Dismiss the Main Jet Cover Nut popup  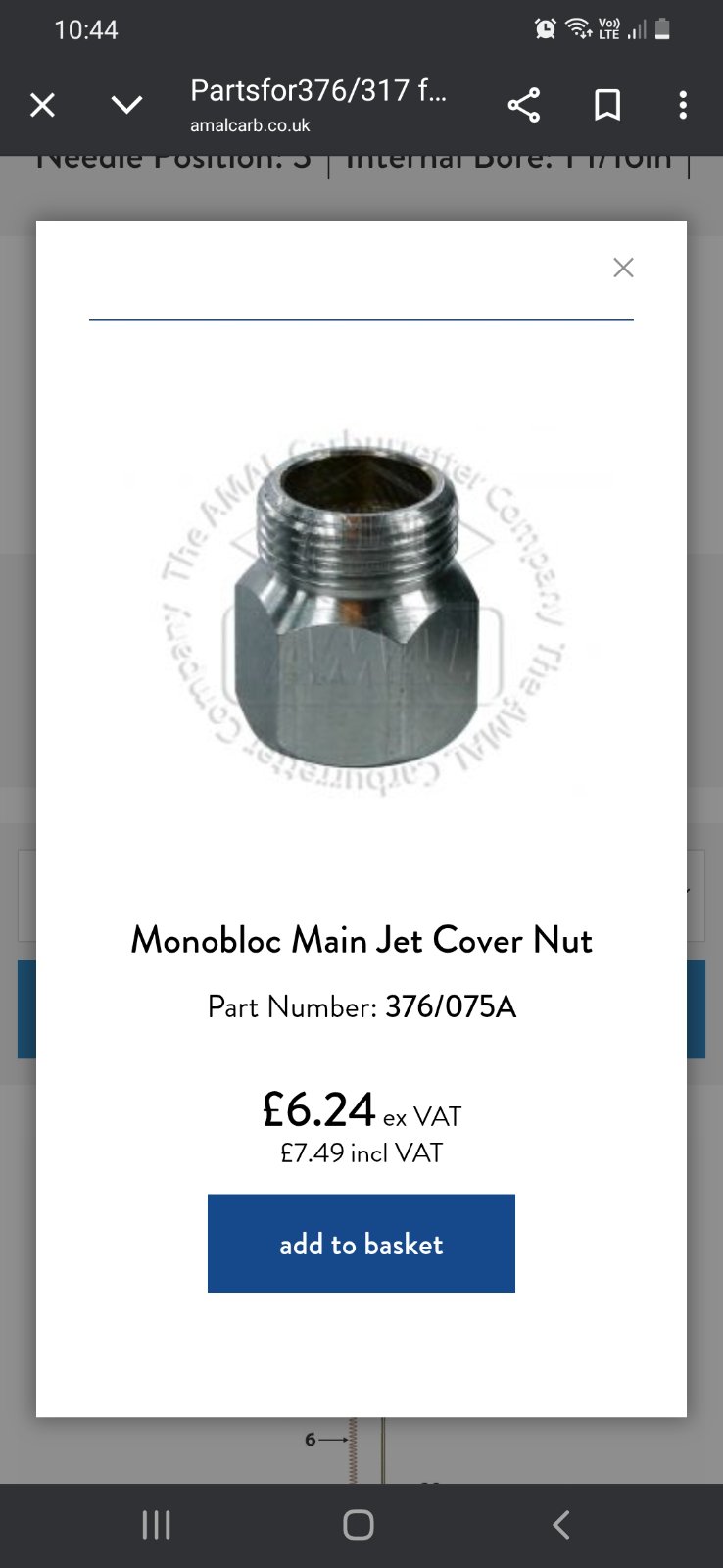coord(623,268)
